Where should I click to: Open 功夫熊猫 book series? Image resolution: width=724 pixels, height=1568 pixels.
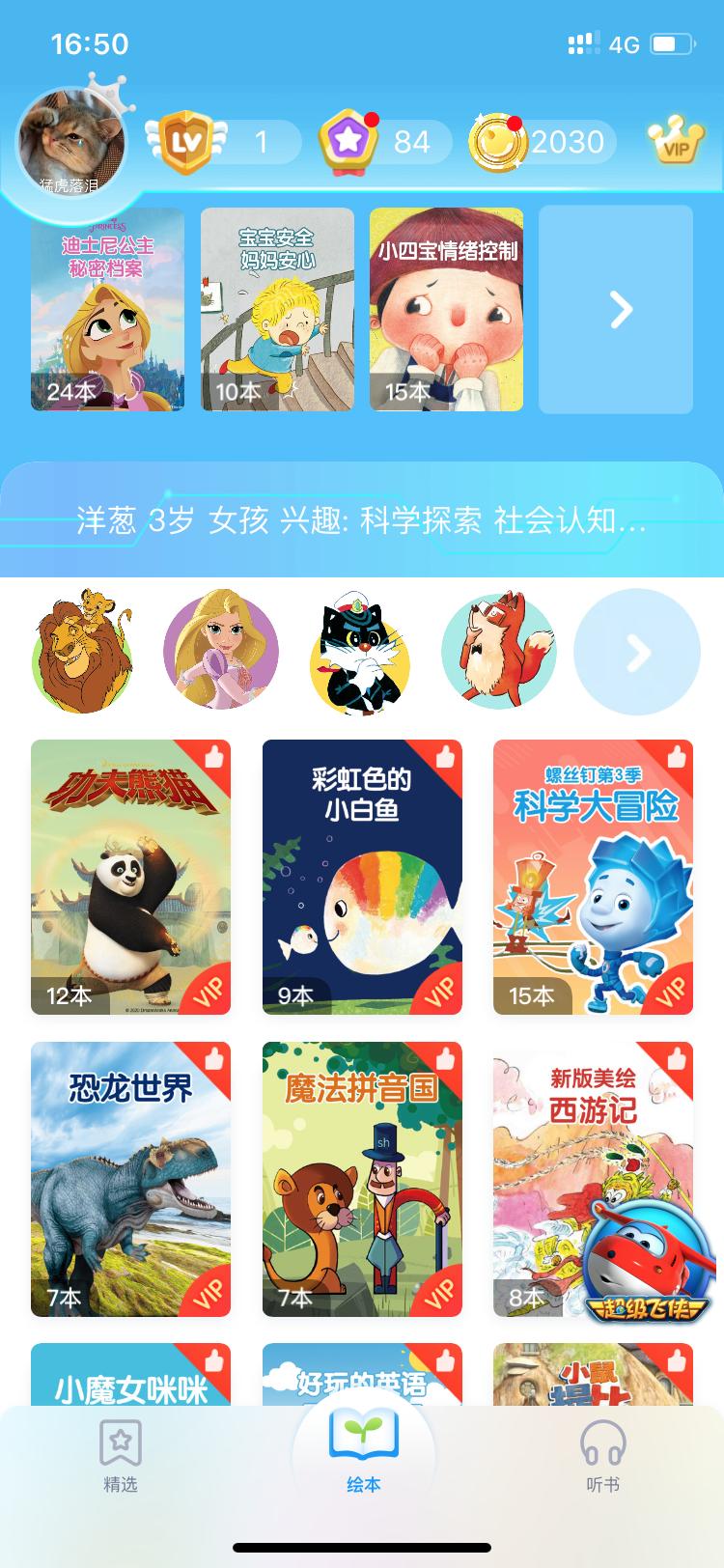(x=130, y=877)
